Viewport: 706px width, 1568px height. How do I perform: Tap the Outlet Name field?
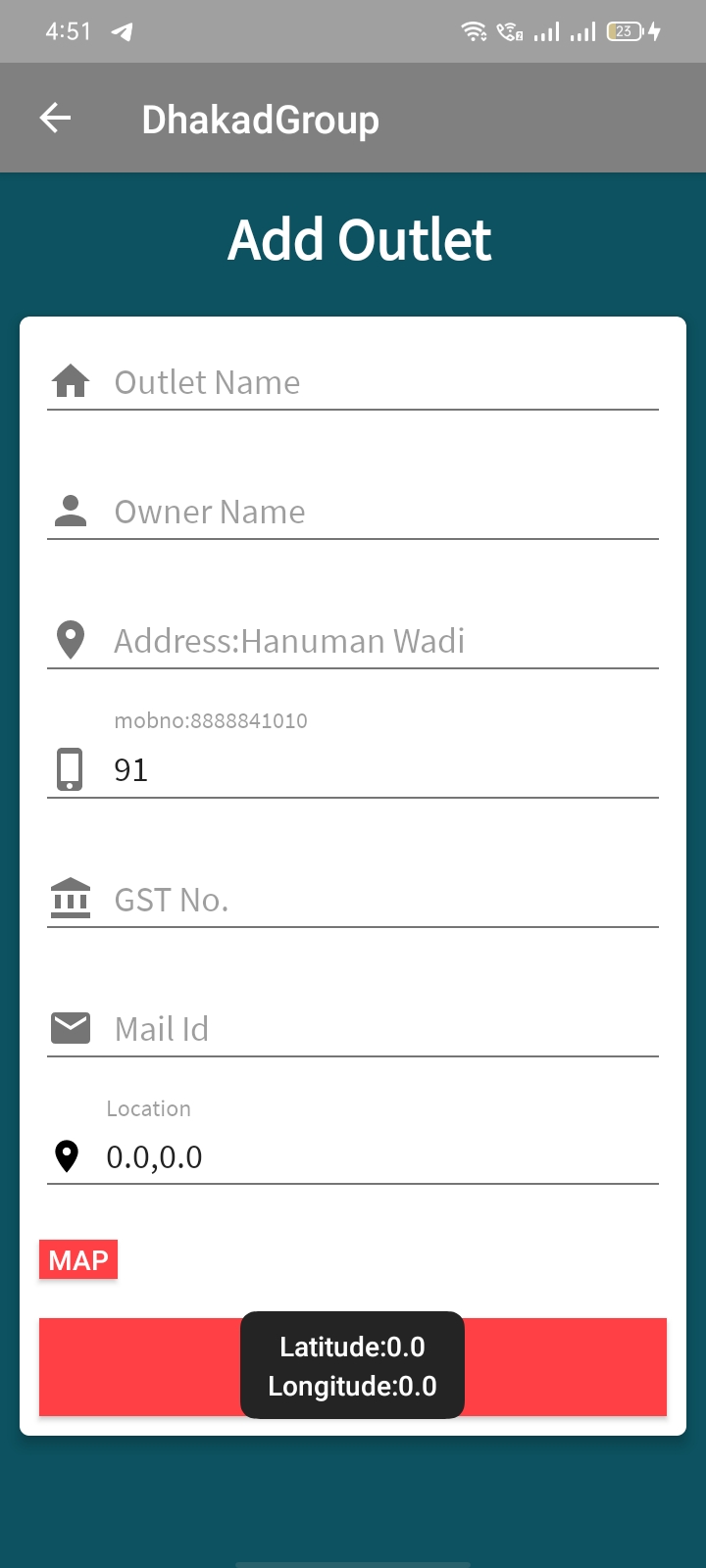353,381
